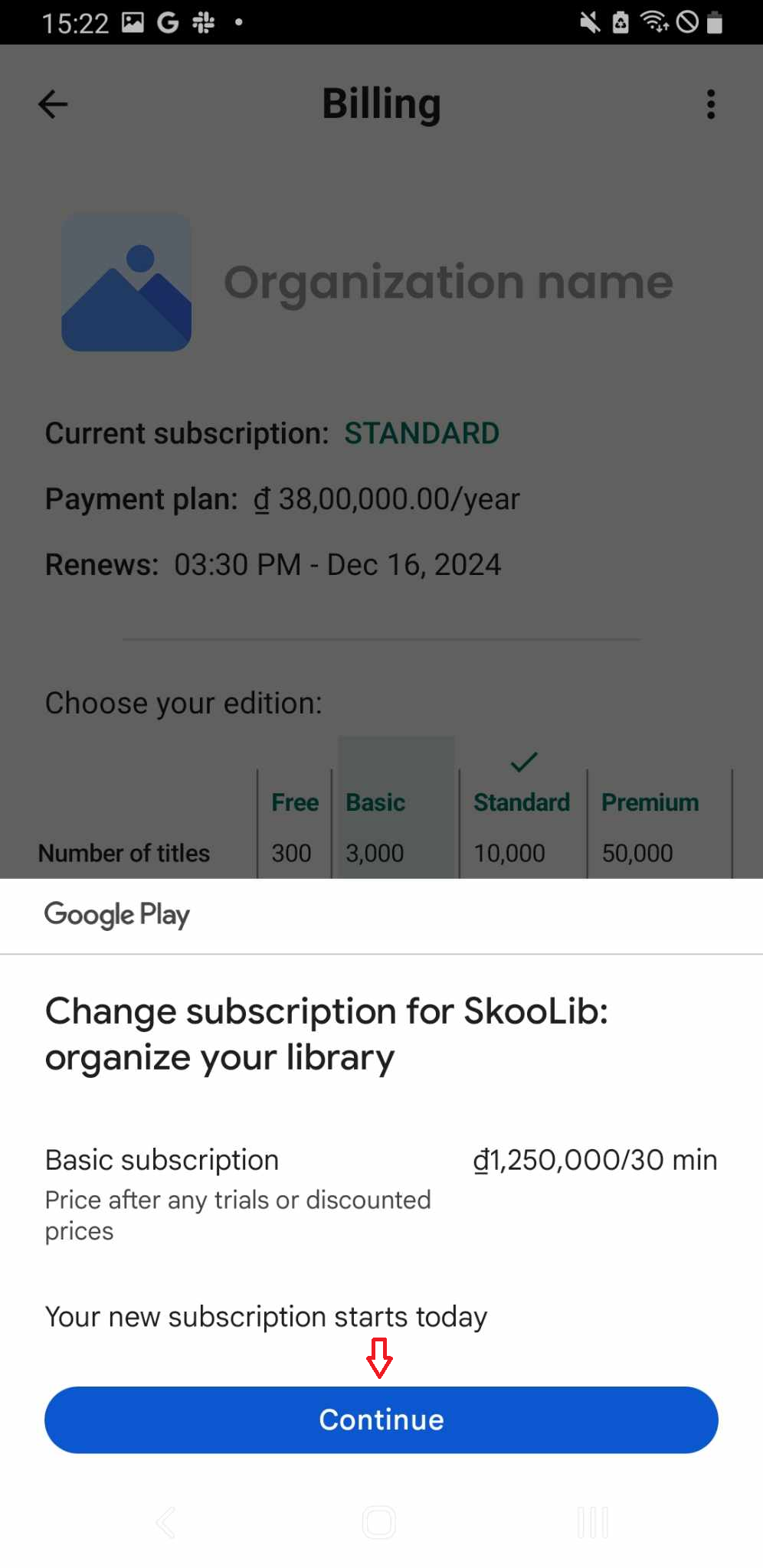This screenshot has width=763, height=1568.
Task: Tap Continue to change the subscription
Action: pyautogui.click(x=381, y=1419)
